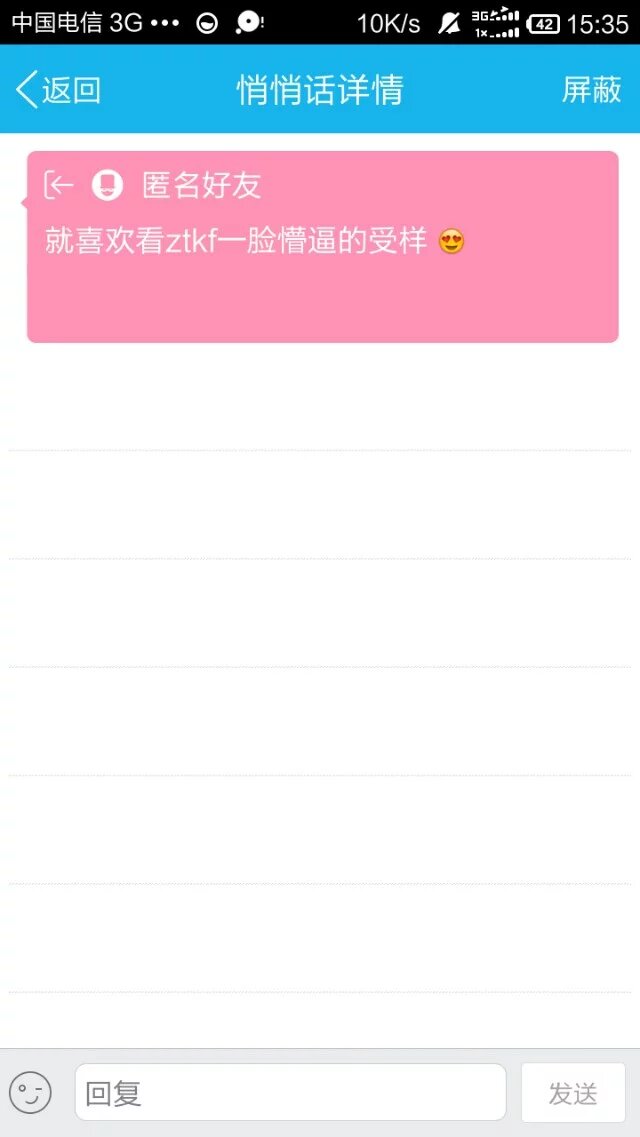Open the emoji picker smiley icon
Image resolution: width=640 pixels, height=1137 pixels.
click(30, 1093)
